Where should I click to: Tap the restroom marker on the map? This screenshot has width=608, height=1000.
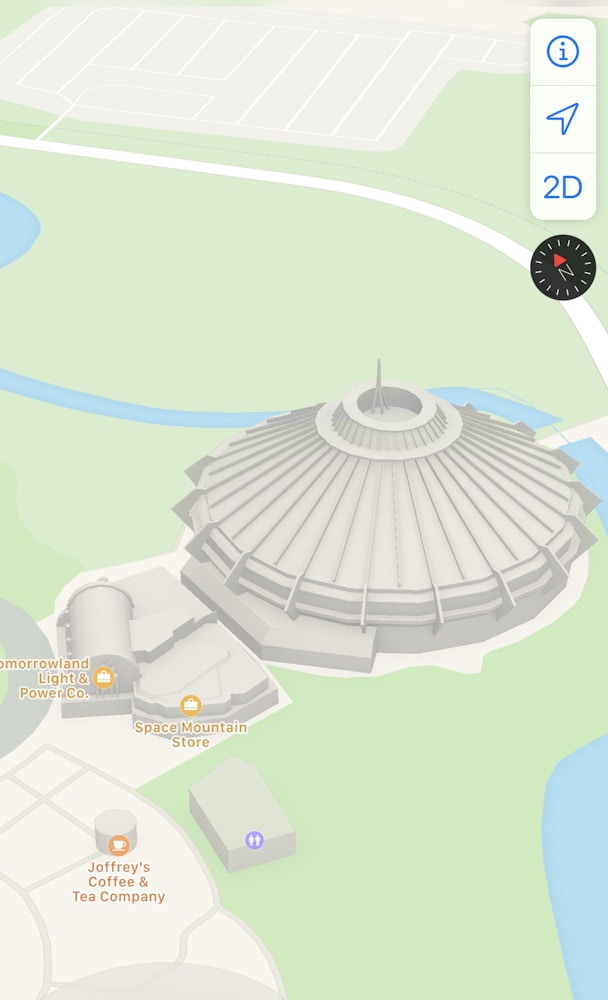click(255, 840)
